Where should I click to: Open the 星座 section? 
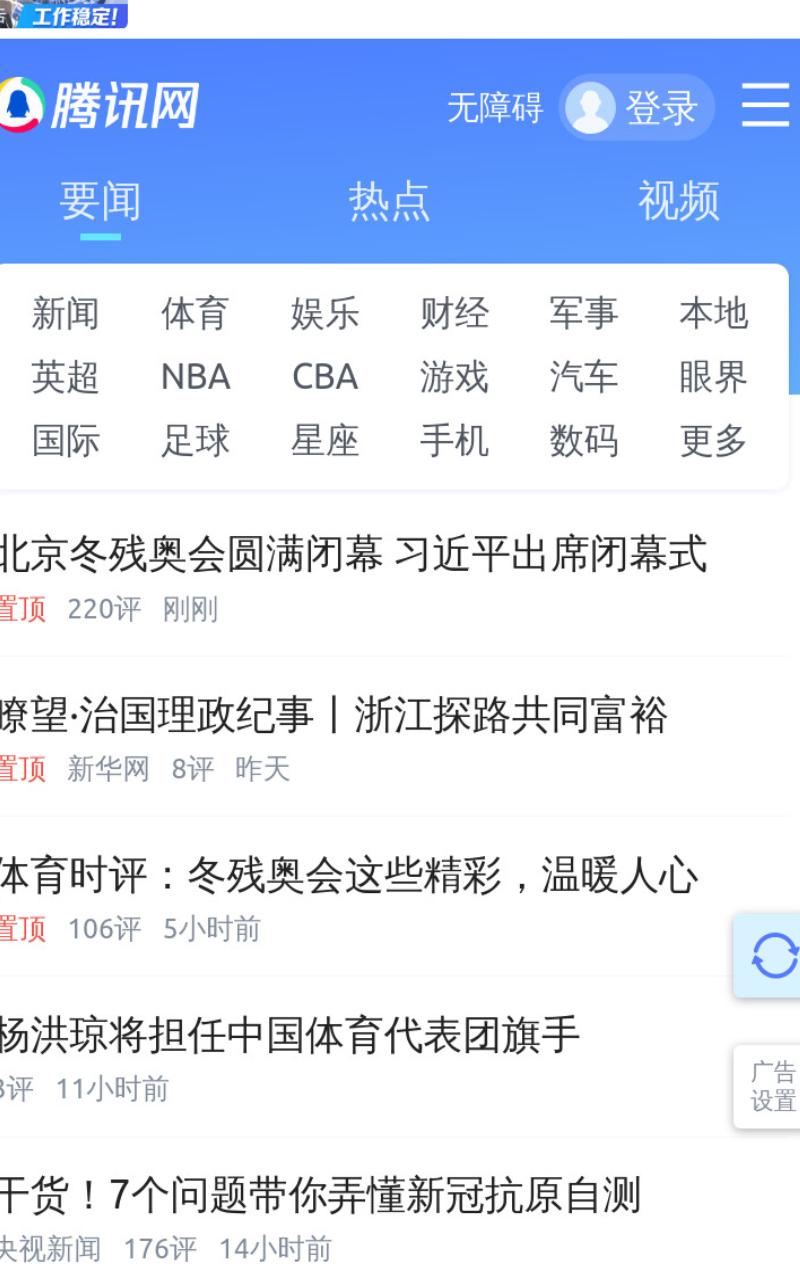pyautogui.click(x=324, y=441)
